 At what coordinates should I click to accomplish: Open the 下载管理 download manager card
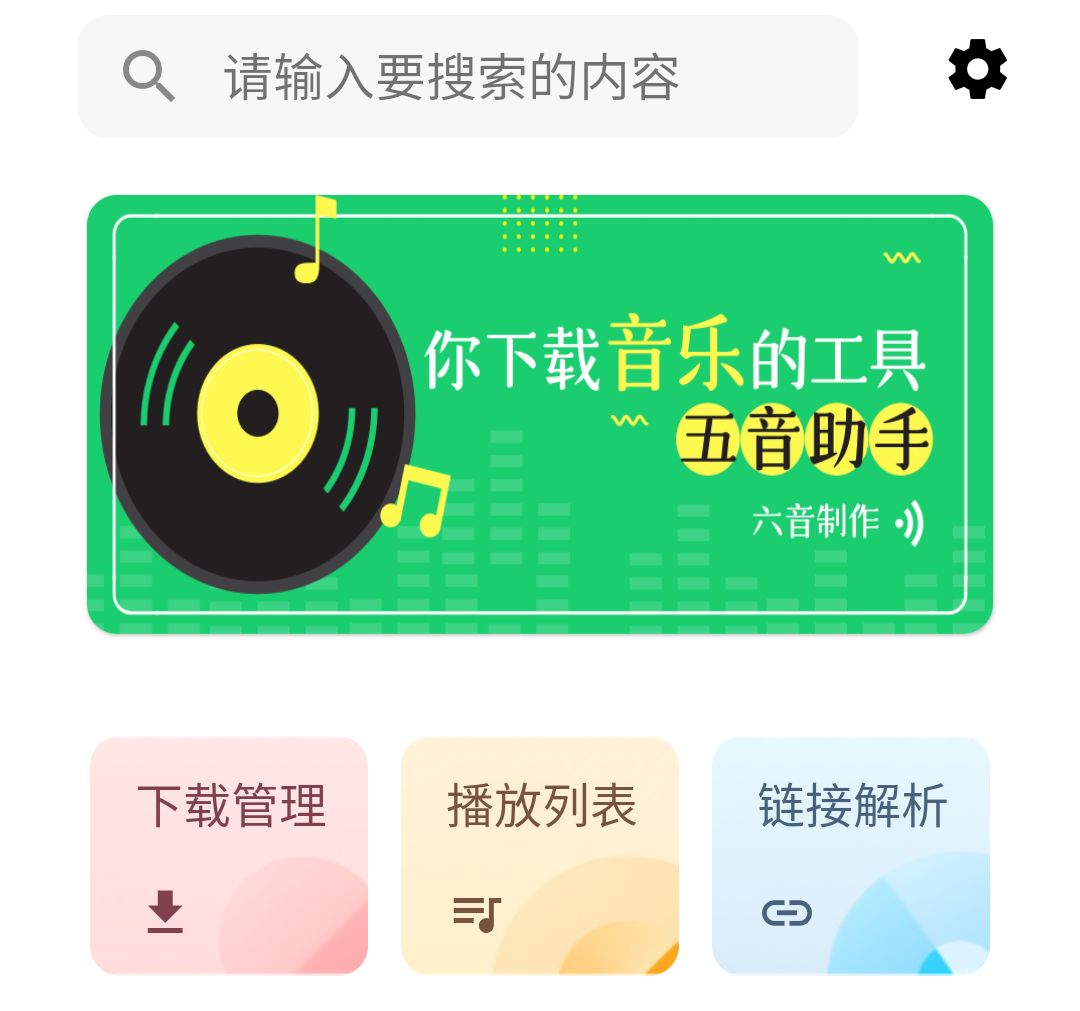[x=229, y=855]
